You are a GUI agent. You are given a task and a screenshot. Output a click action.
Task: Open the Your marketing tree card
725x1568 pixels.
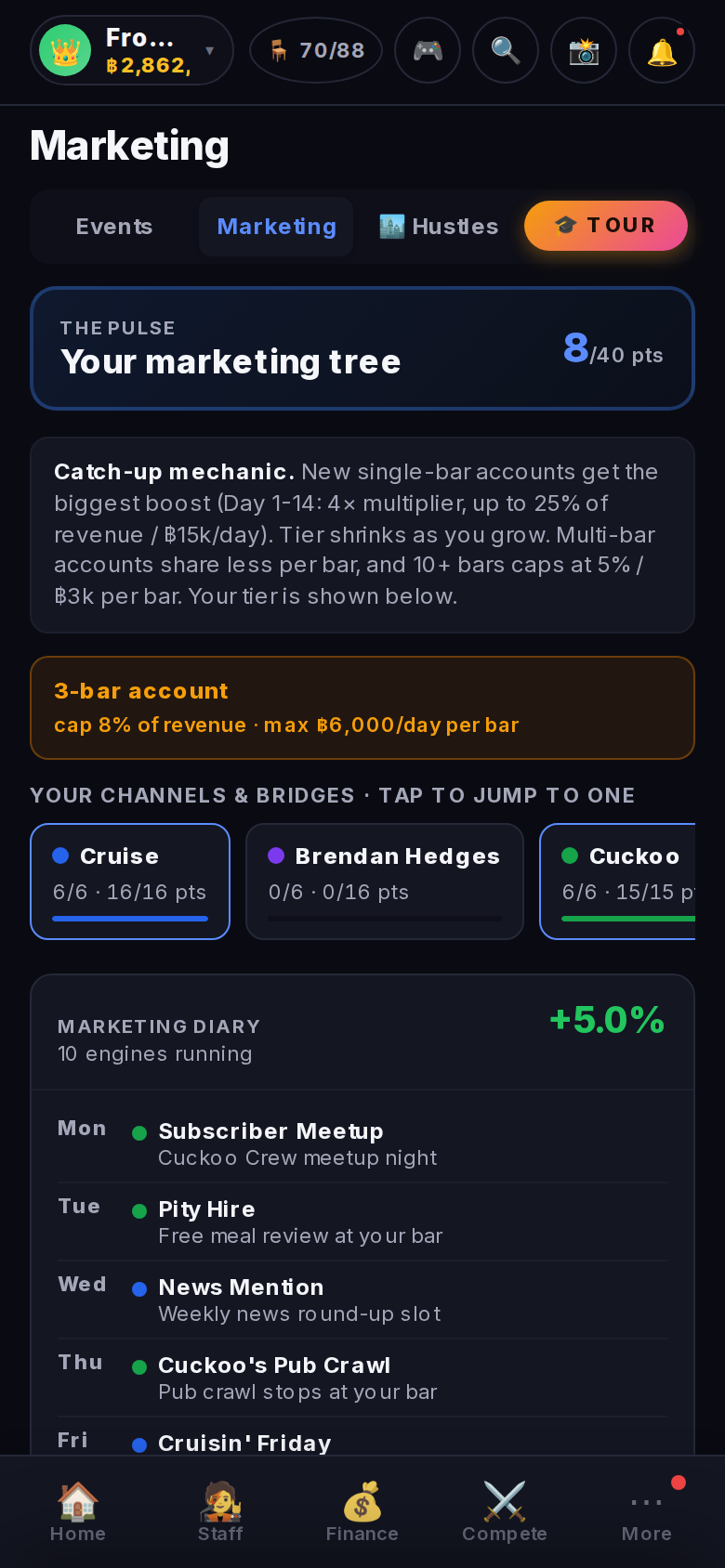point(362,348)
